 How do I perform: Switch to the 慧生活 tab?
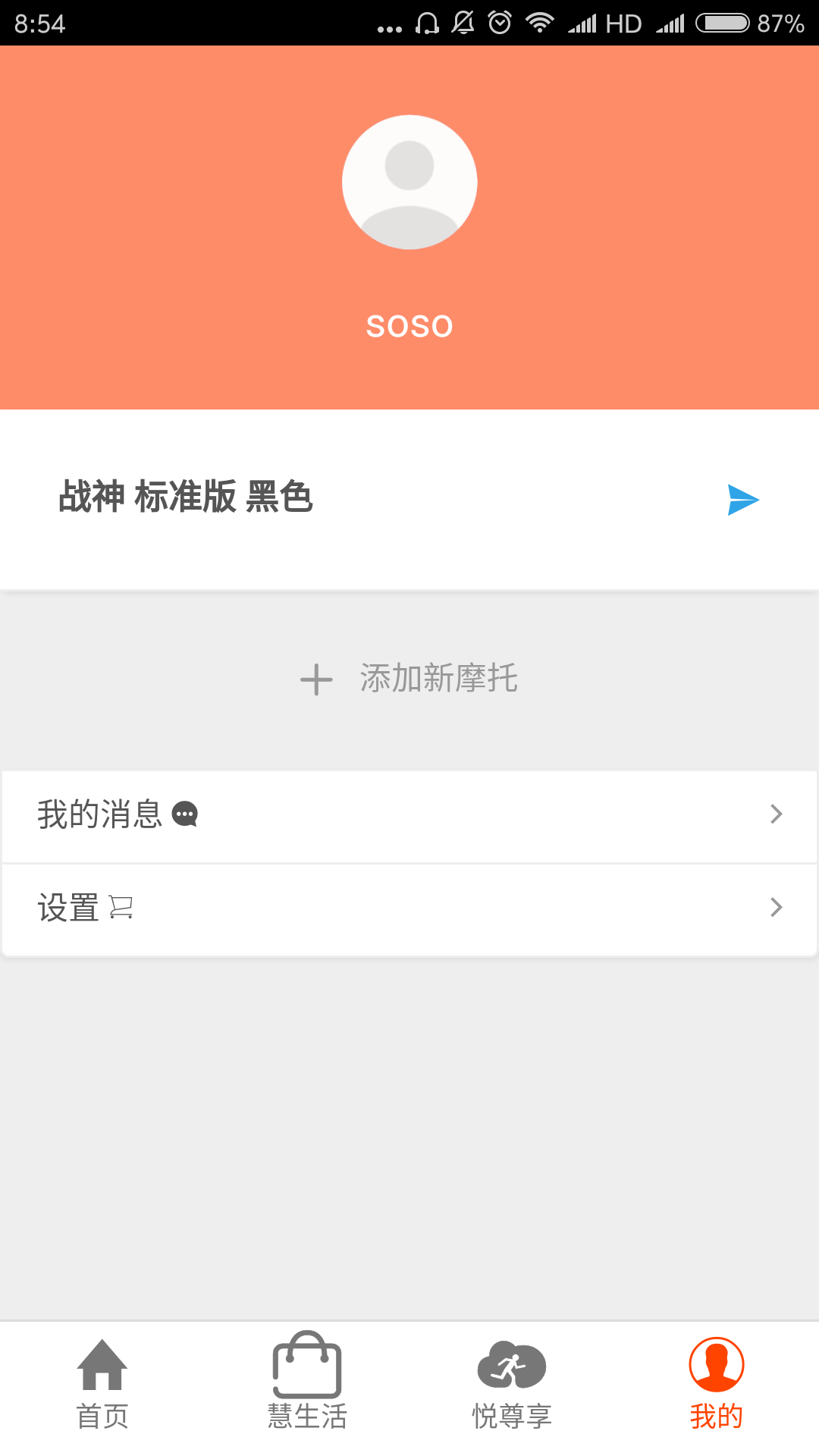(x=307, y=1384)
